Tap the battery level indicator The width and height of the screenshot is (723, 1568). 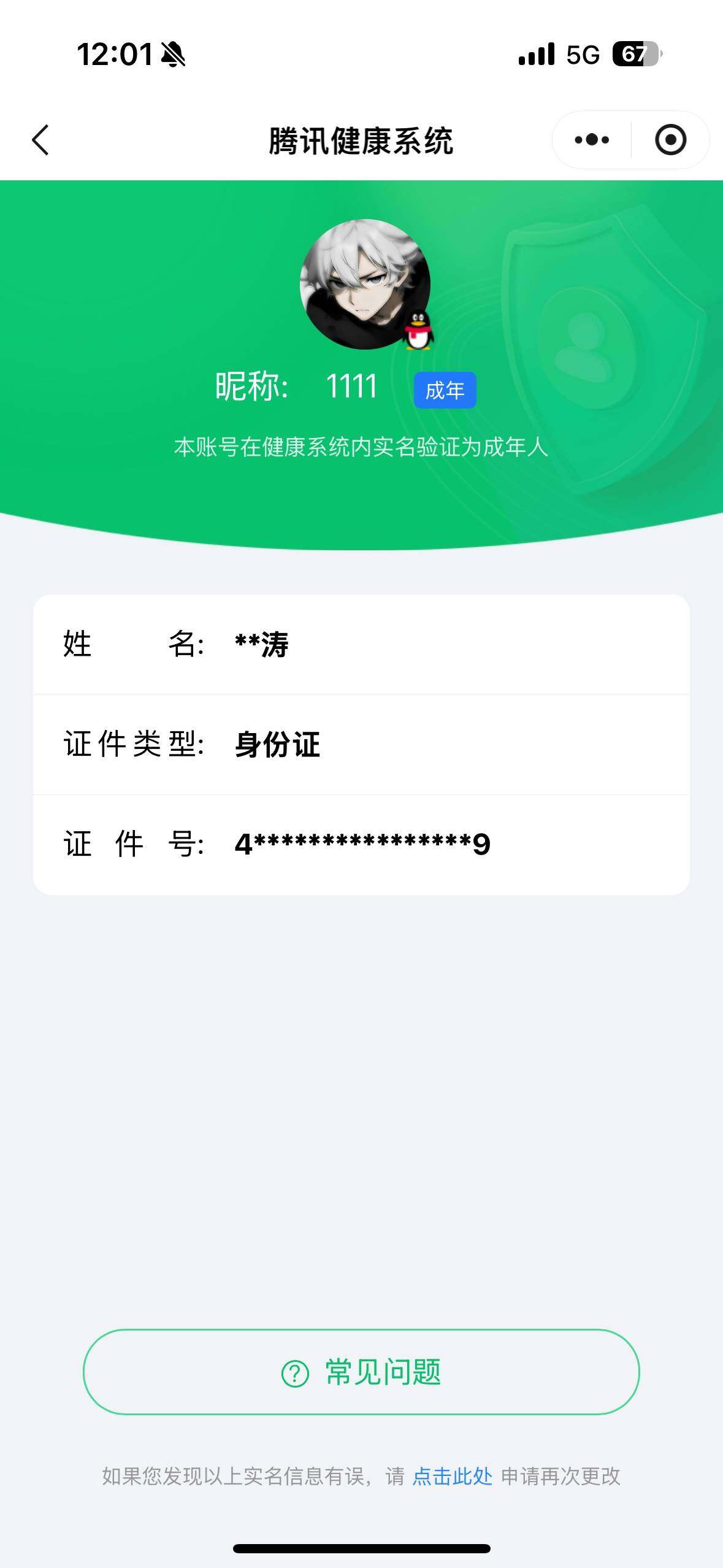(634, 55)
